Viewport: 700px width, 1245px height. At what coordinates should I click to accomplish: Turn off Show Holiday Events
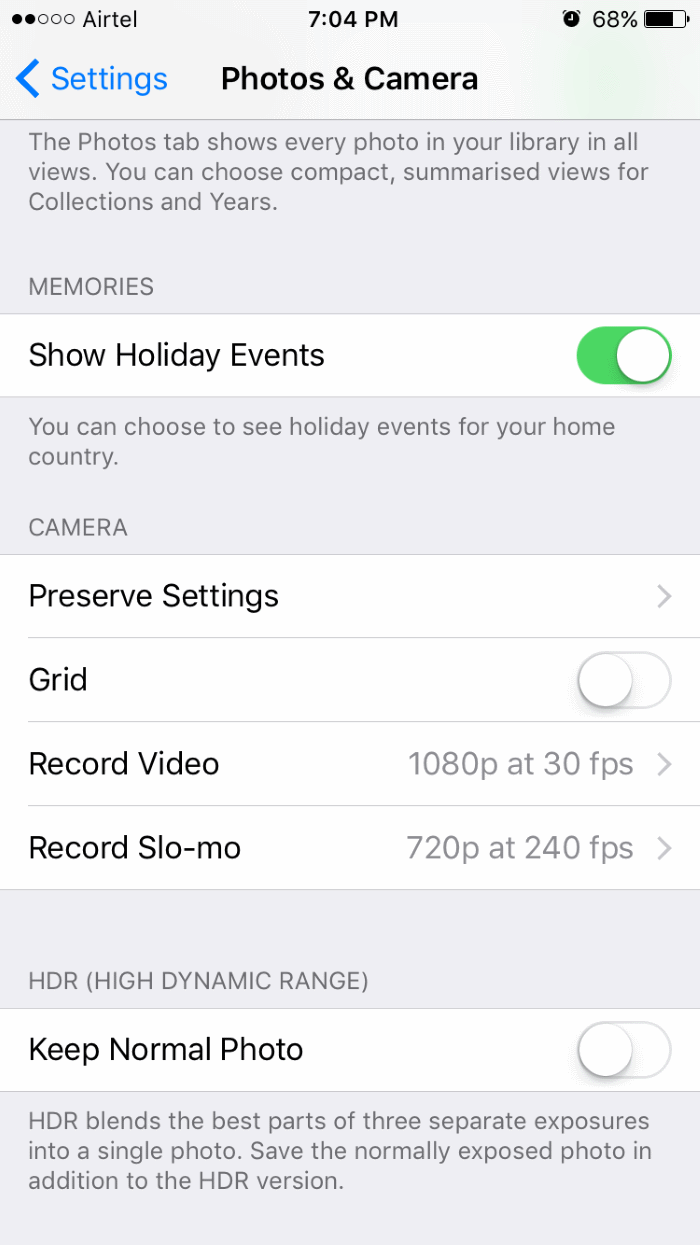[x=623, y=355]
